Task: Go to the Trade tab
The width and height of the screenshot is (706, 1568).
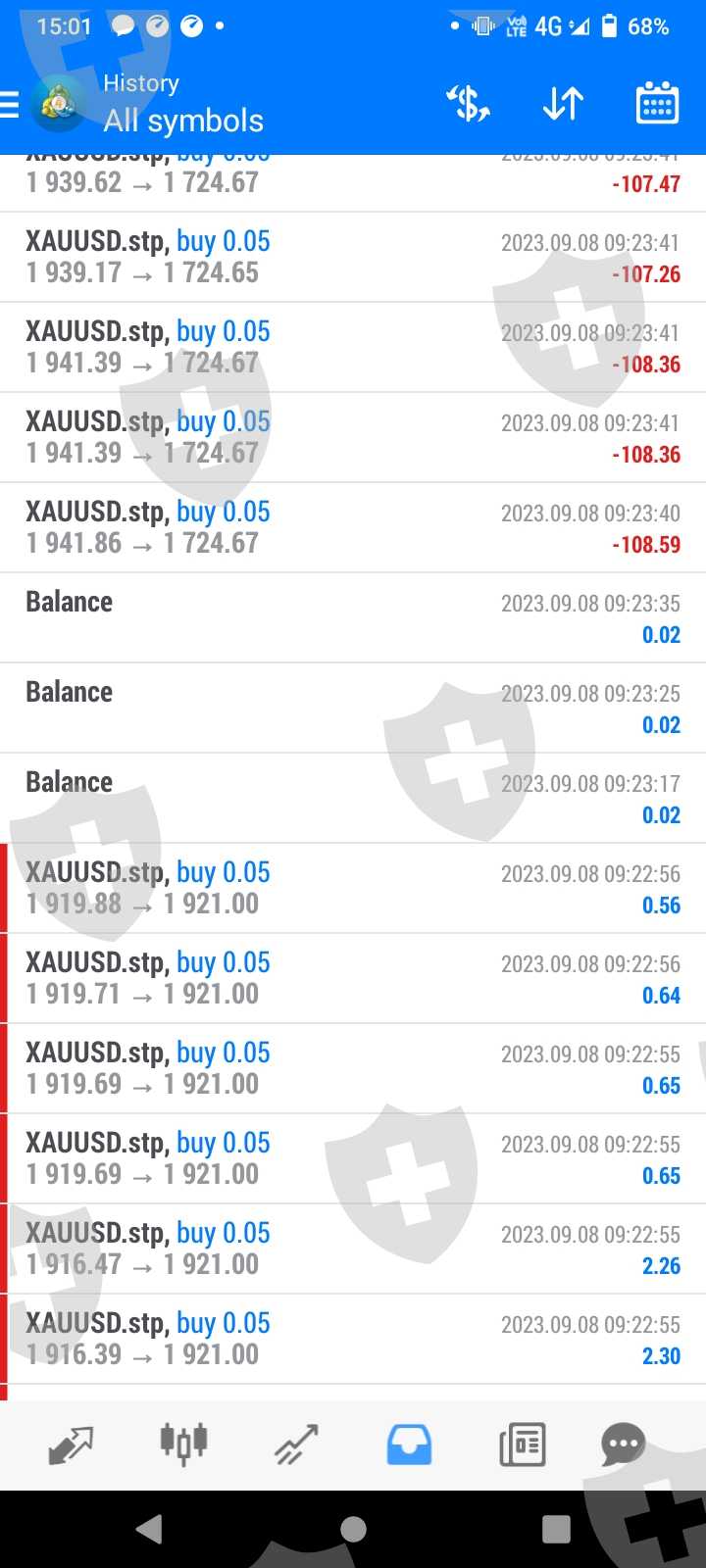Action: pyautogui.click(x=296, y=1444)
